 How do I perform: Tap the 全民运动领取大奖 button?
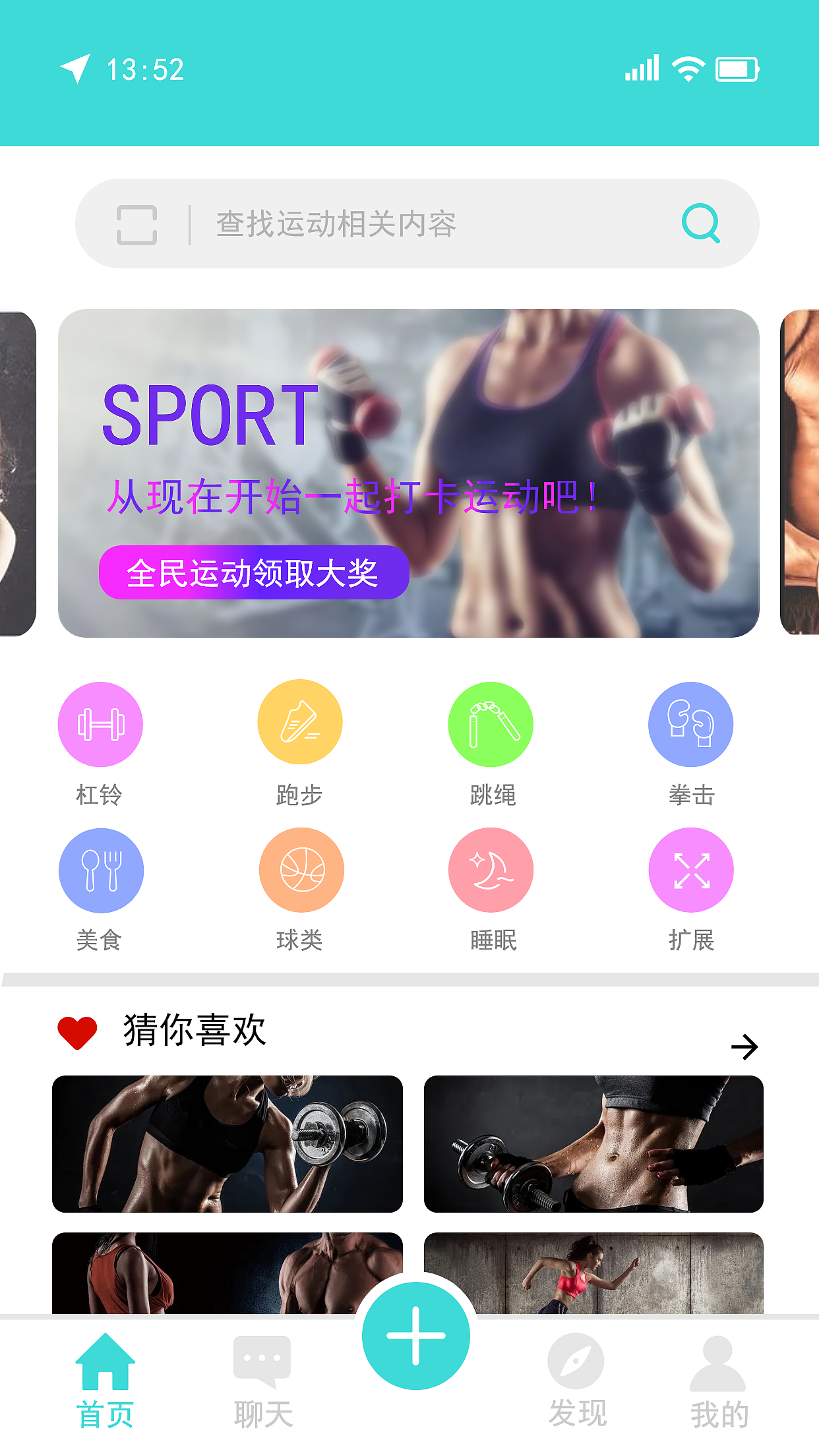coord(254,572)
